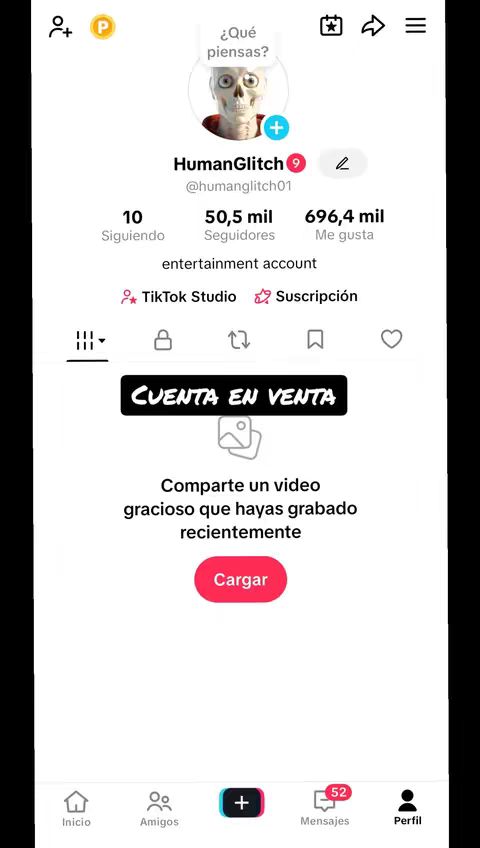Open the hamburger menu

416,26
